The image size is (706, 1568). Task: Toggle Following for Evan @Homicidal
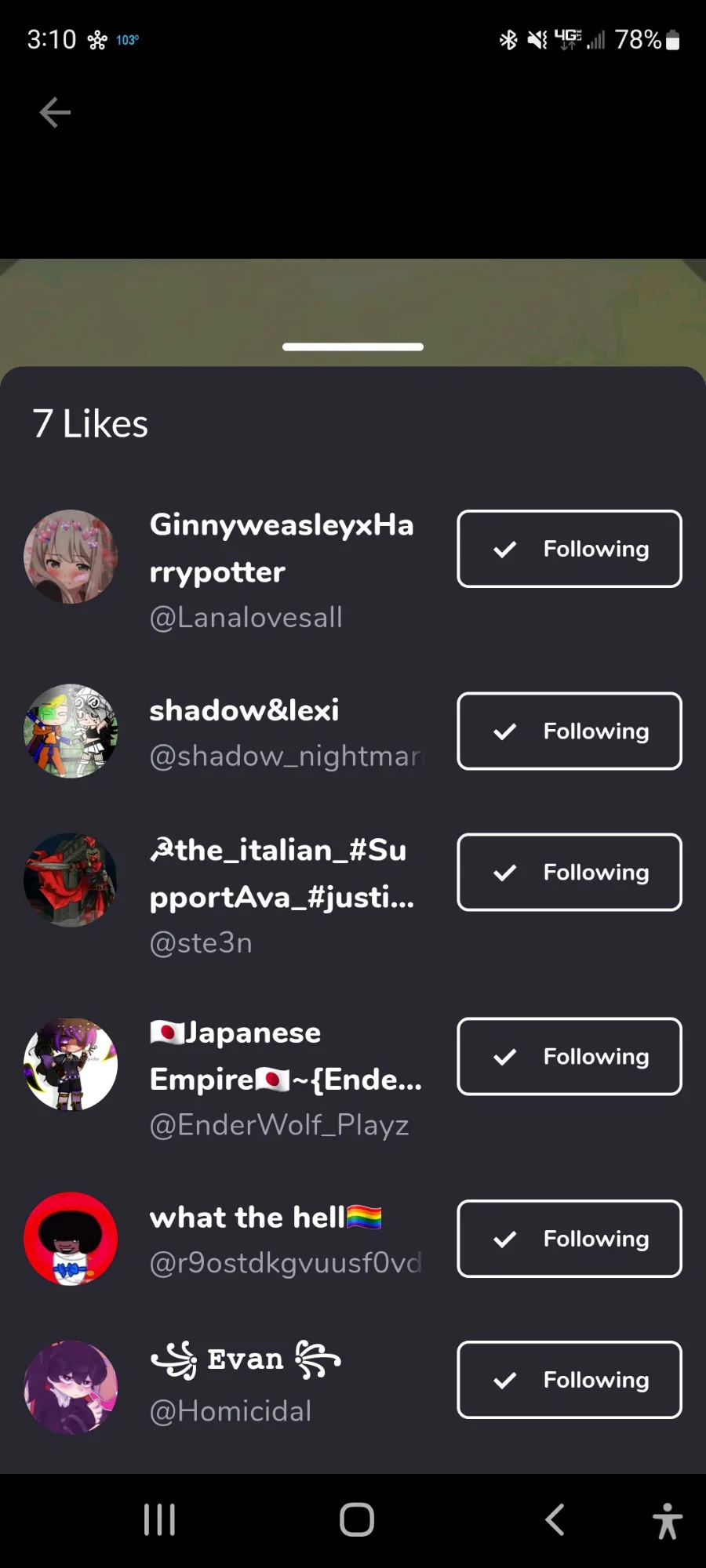pos(570,1380)
